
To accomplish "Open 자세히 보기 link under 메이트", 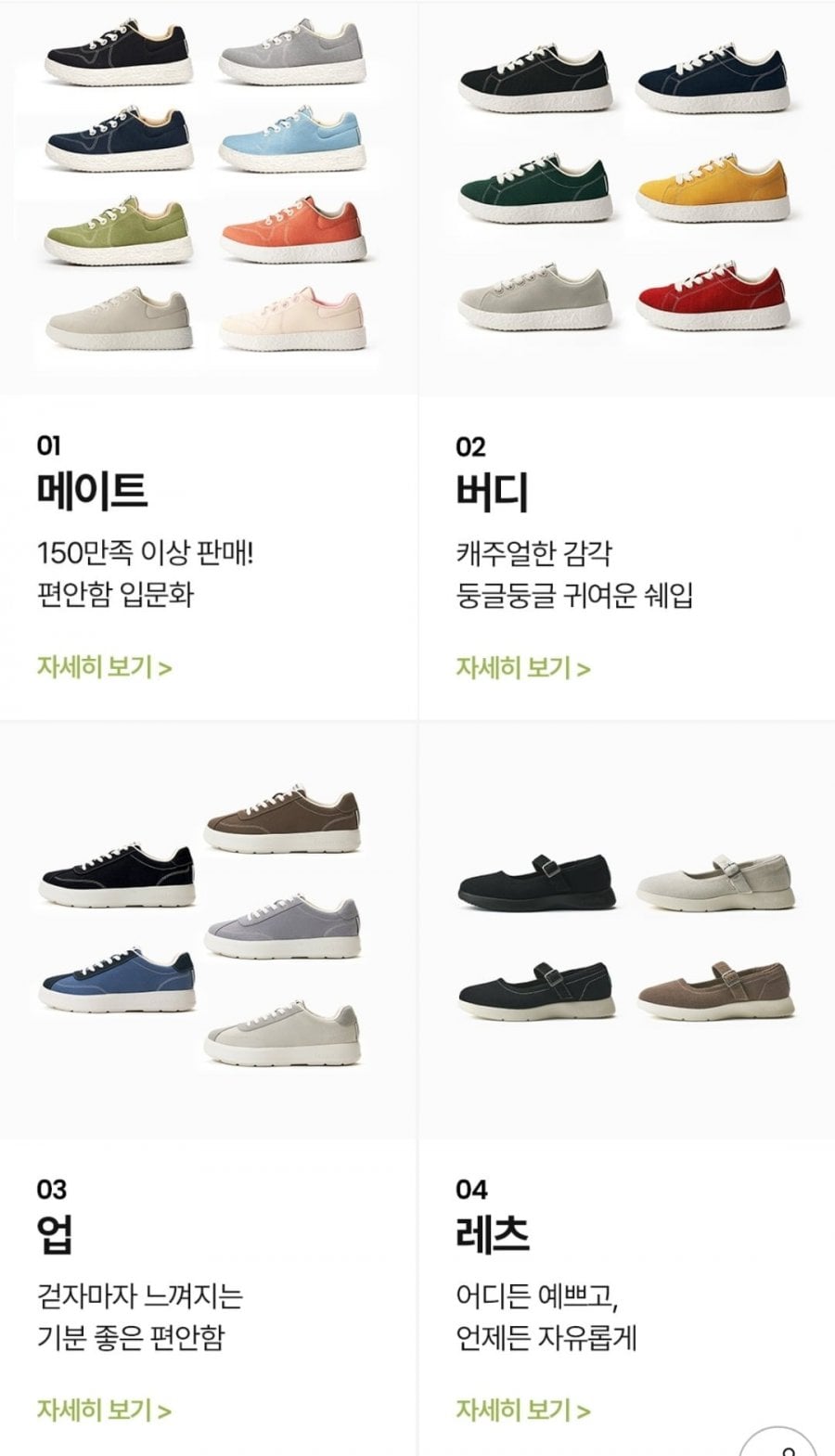I will pos(104,667).
